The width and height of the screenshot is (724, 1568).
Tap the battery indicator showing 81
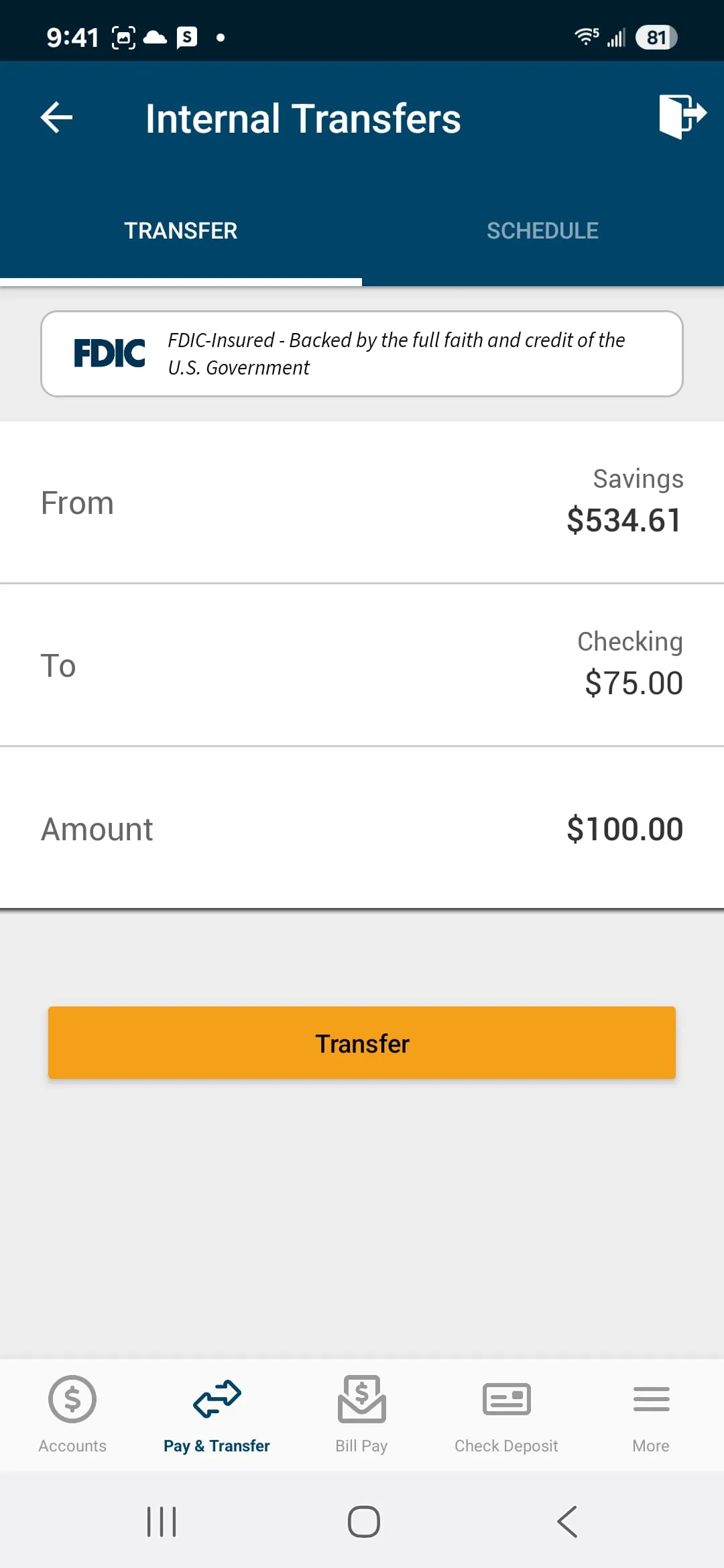655,37
